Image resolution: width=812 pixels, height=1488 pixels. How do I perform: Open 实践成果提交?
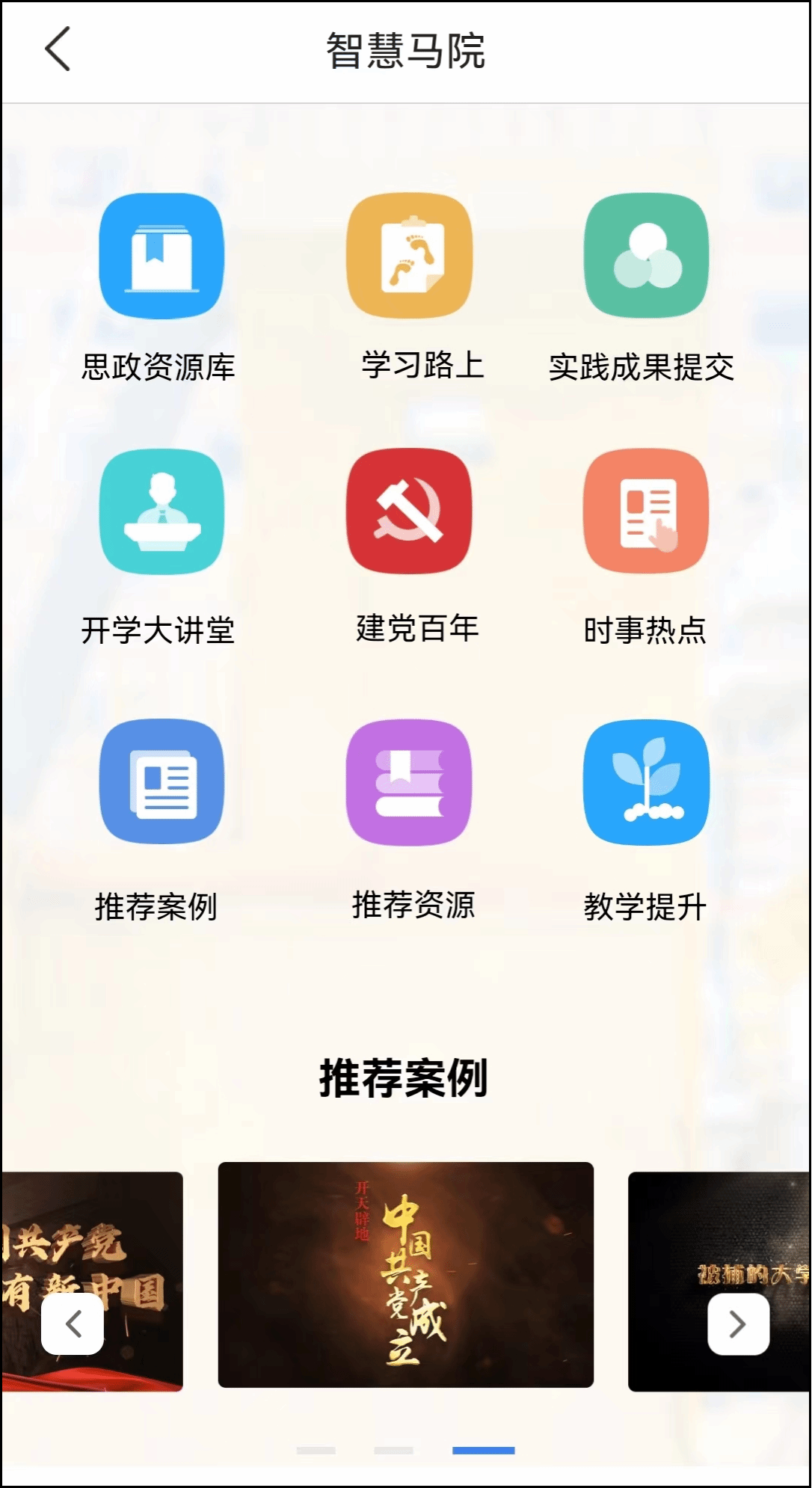tap(646, 256)
